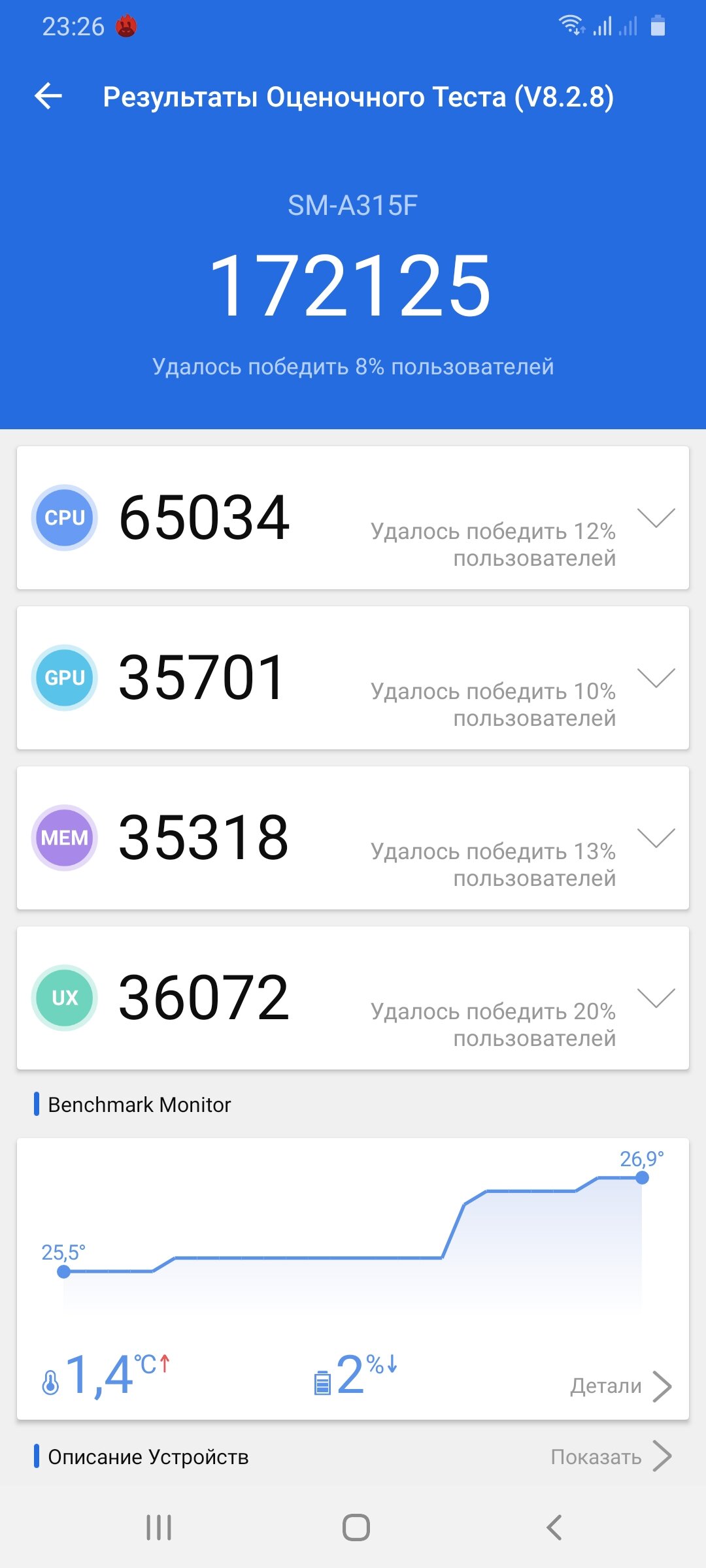The height and width of the screenshot is (1568, 706).
Task: Open Детали for Benchmark Monitor
Action: tap(621, 1386)
